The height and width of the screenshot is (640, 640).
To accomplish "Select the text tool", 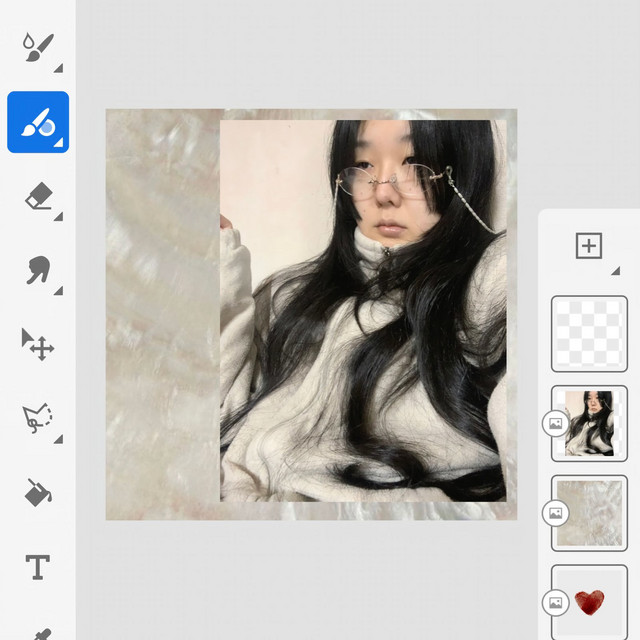I will point(38,568).
